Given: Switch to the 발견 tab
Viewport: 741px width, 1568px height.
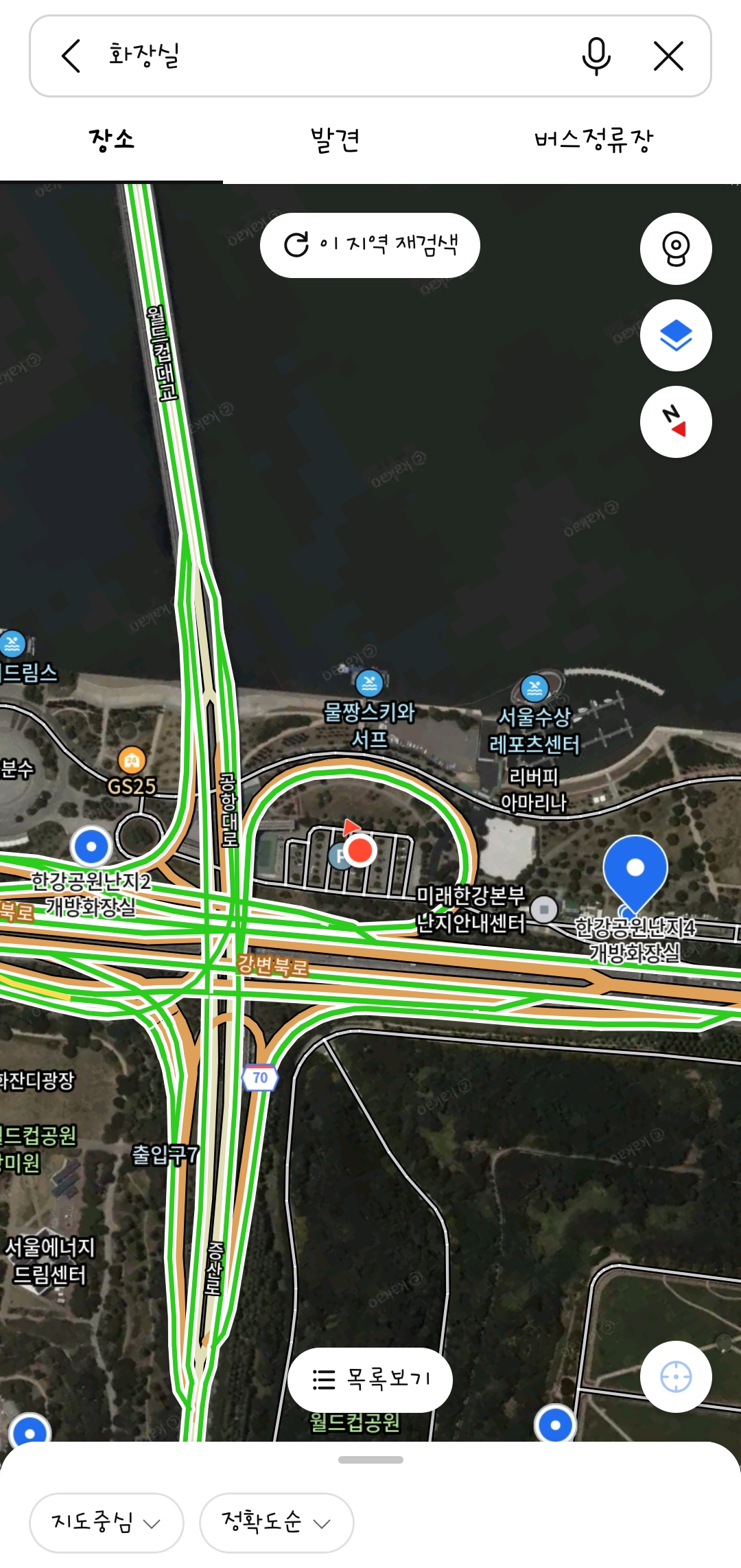Looking at the screenshot, I should coord(335,141).
